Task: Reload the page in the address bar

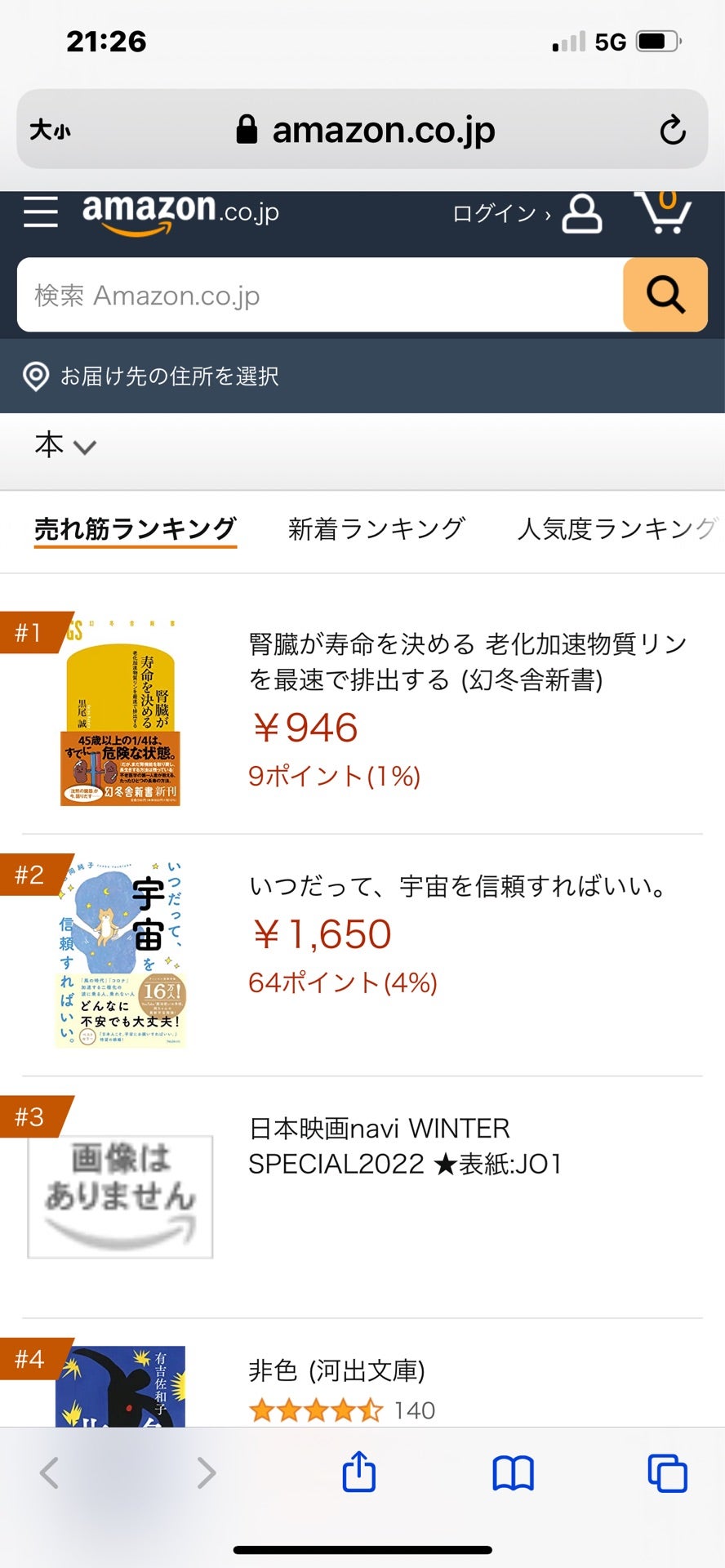Action: [x=672, y=130]
